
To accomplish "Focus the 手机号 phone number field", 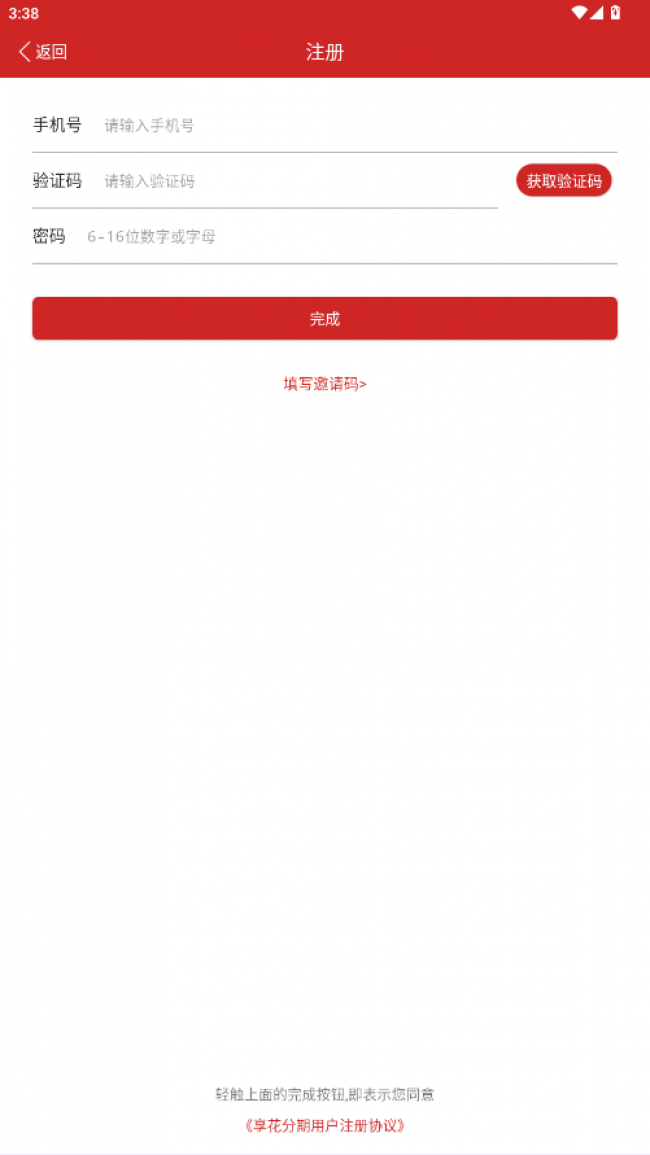I will [360, 125].
